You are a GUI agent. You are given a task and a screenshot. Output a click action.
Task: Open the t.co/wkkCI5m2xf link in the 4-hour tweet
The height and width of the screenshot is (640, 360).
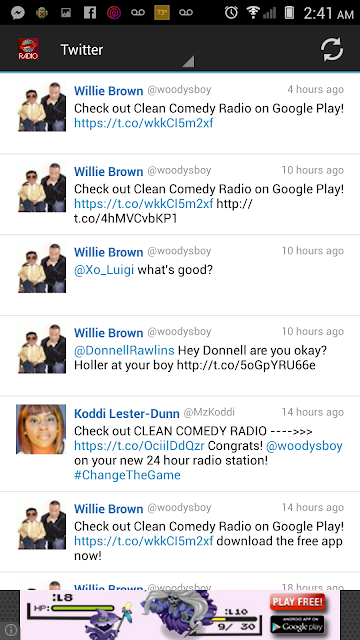(144, 123)
